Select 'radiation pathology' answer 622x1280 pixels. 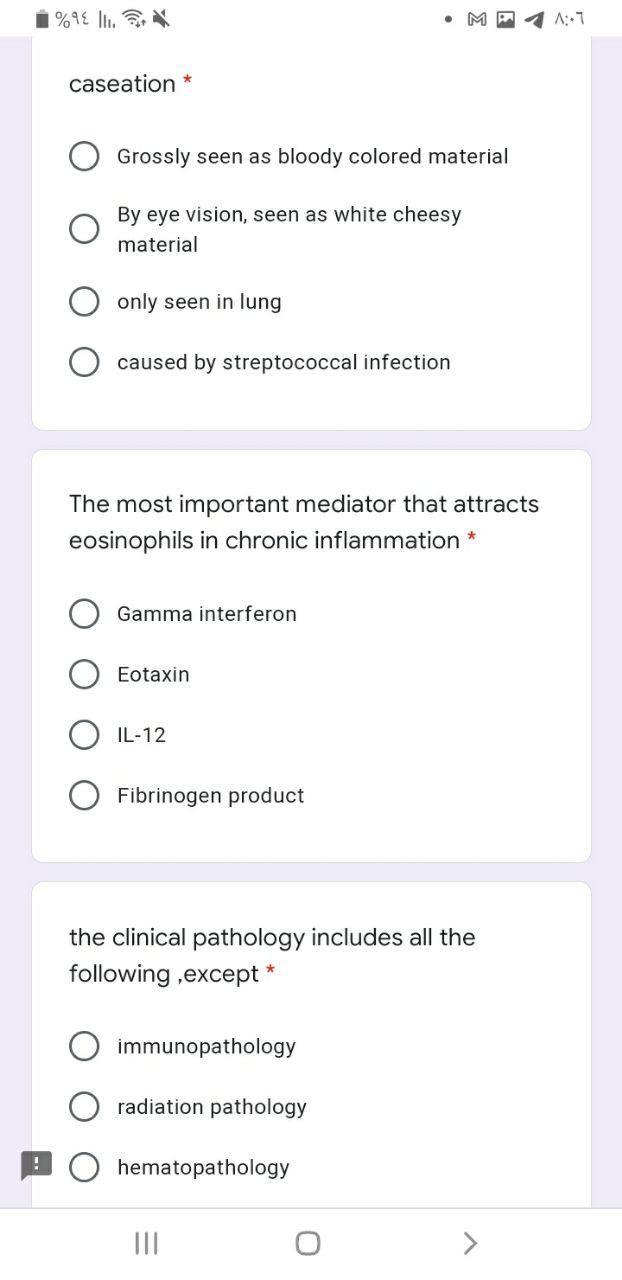84,1107
